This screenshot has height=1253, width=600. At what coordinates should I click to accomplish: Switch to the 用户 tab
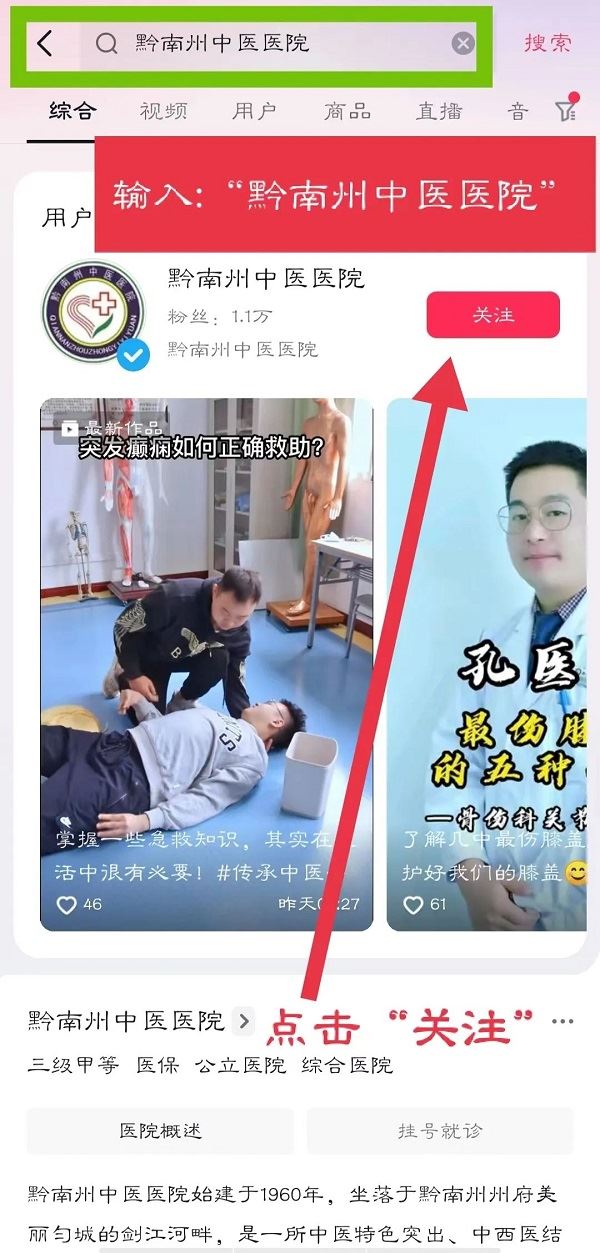(x=254, y=111)
